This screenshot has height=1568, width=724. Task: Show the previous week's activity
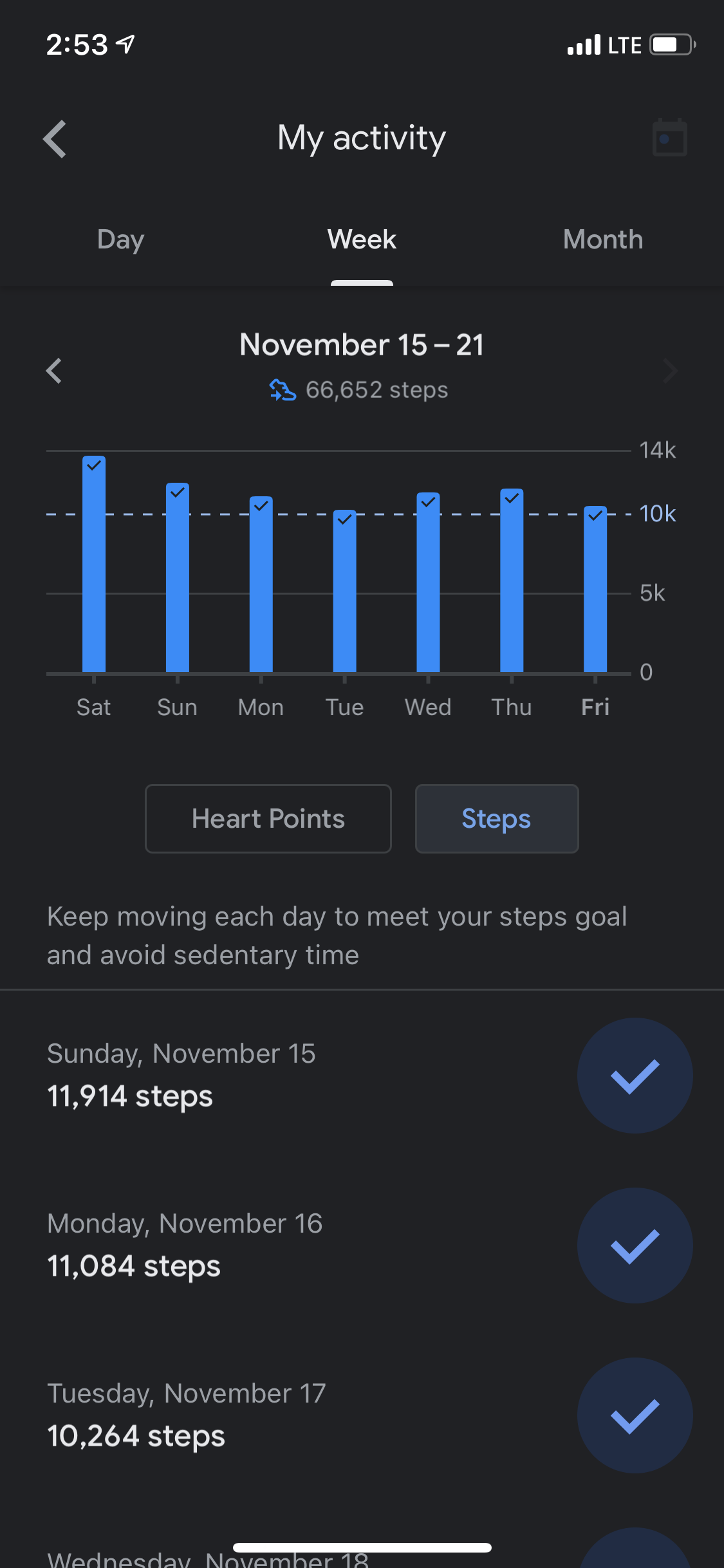point(54,371)
